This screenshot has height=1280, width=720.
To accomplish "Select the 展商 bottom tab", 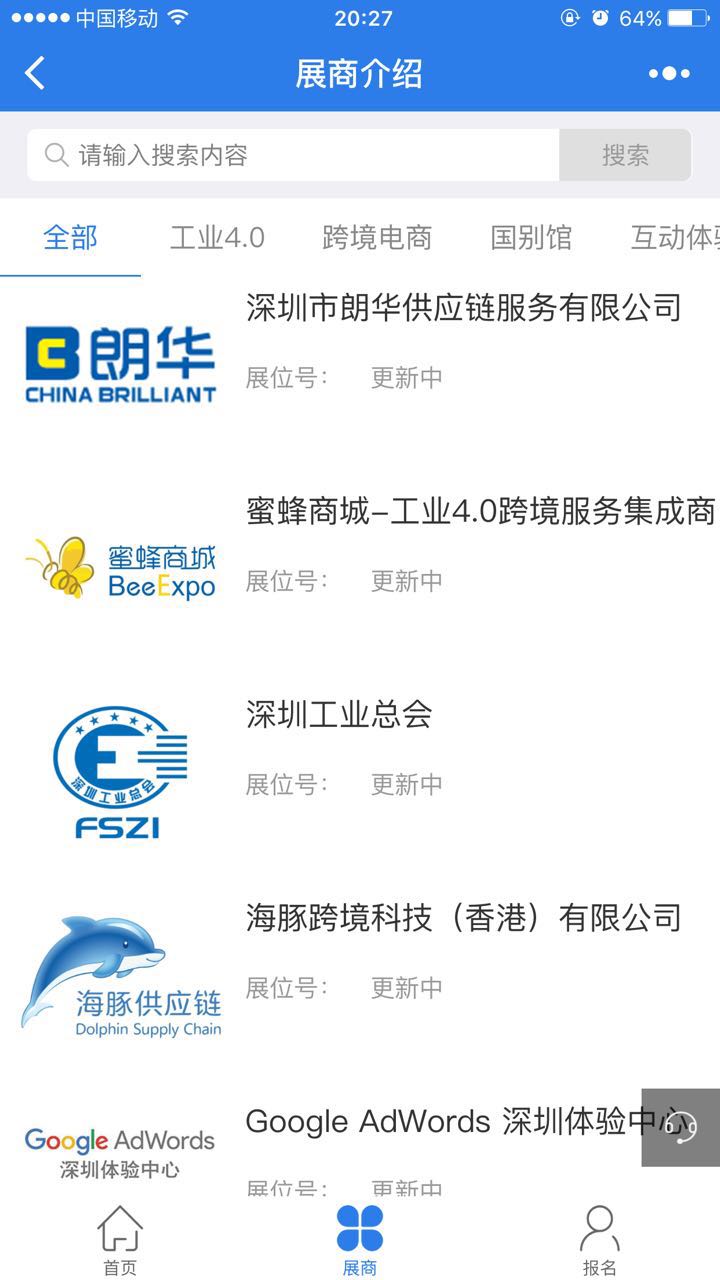I will pyautogui.click(x=360, y=1240).
